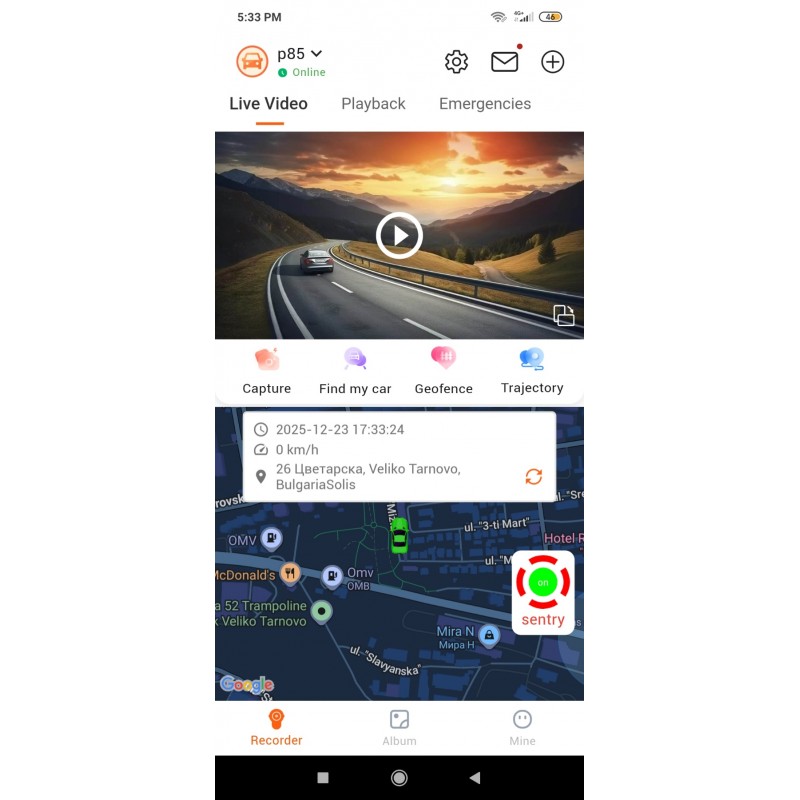Tap the green car marker on map
Viewport: 800px width, 800px height.
[399, 535]
